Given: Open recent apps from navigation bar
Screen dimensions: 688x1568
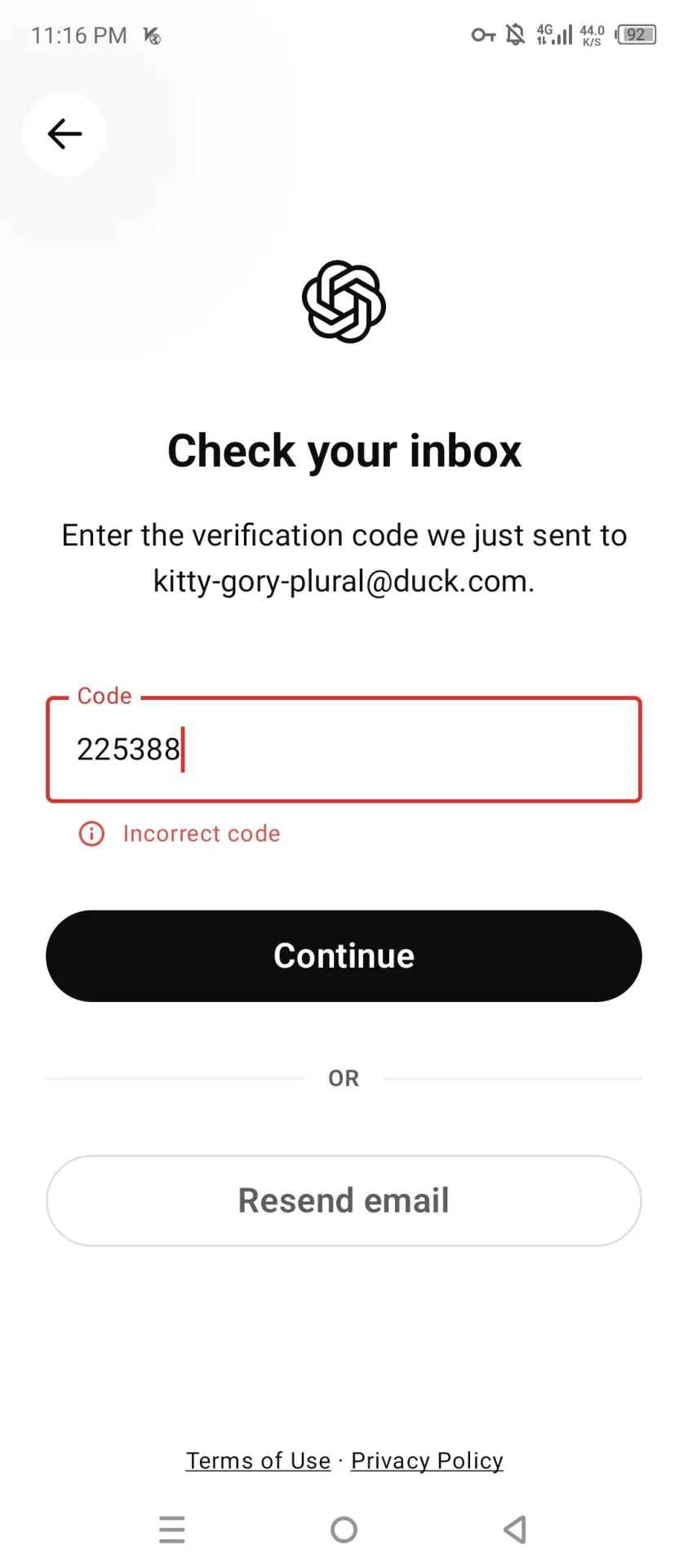Looking at the screenshot, I should [172, 1530].
